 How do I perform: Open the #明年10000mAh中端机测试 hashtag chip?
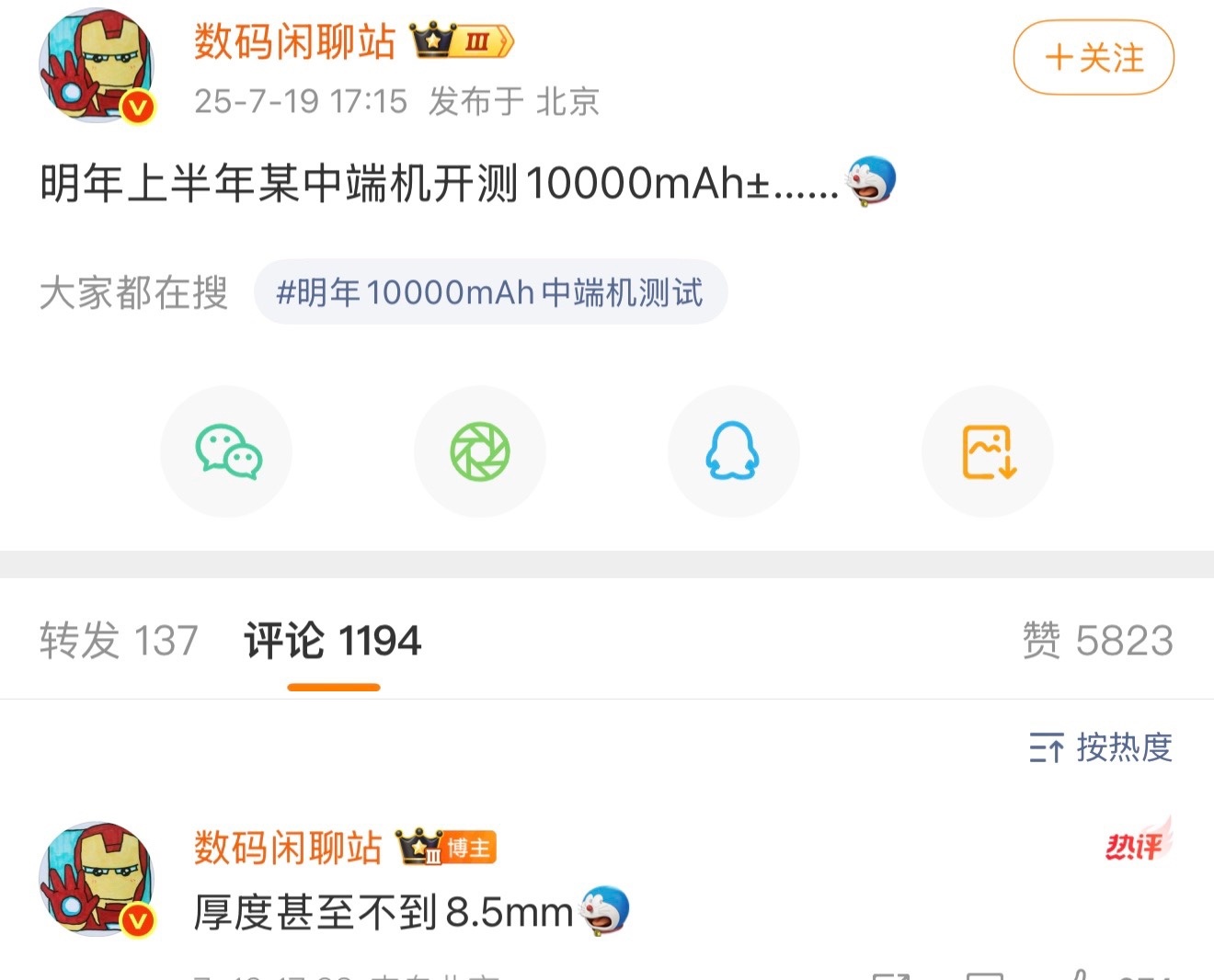(490, 293)
